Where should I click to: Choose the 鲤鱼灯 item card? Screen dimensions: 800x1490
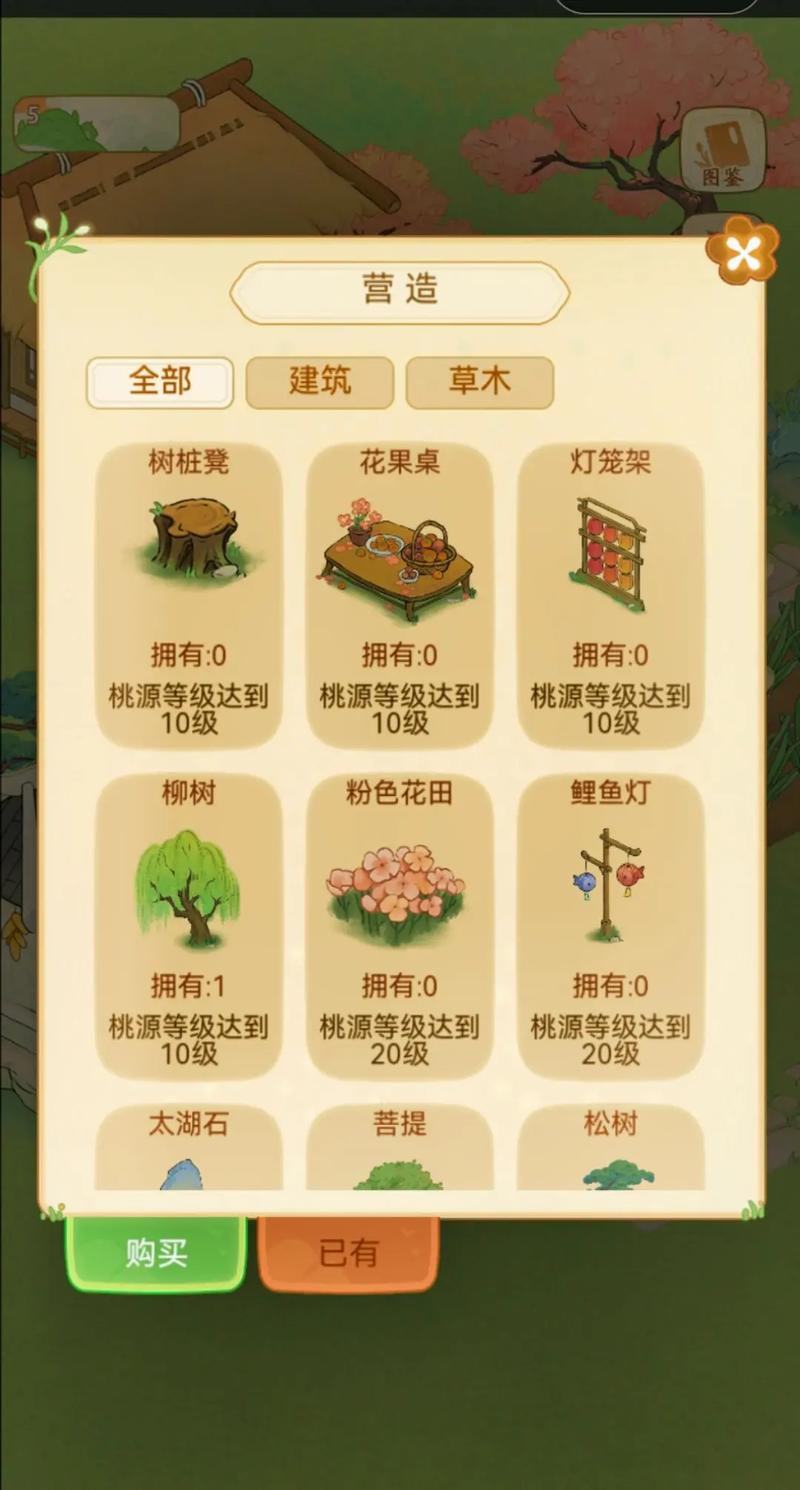click(x=610, y=925)
